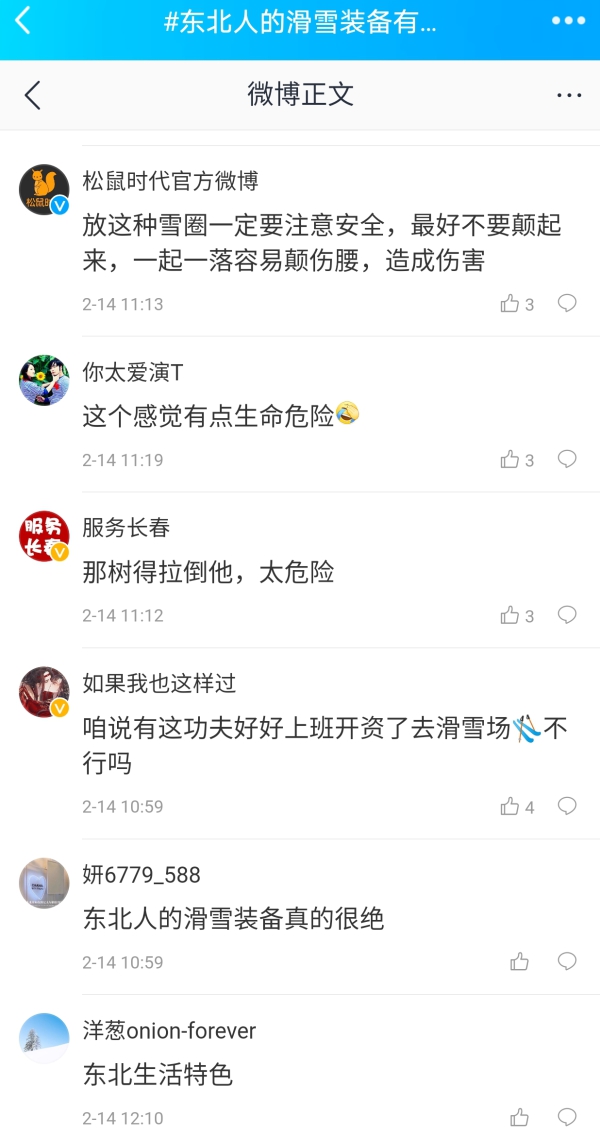Reply to 你太爱演T's comment
Screen dimensions: 600x1143
click(x=567, y=459)
